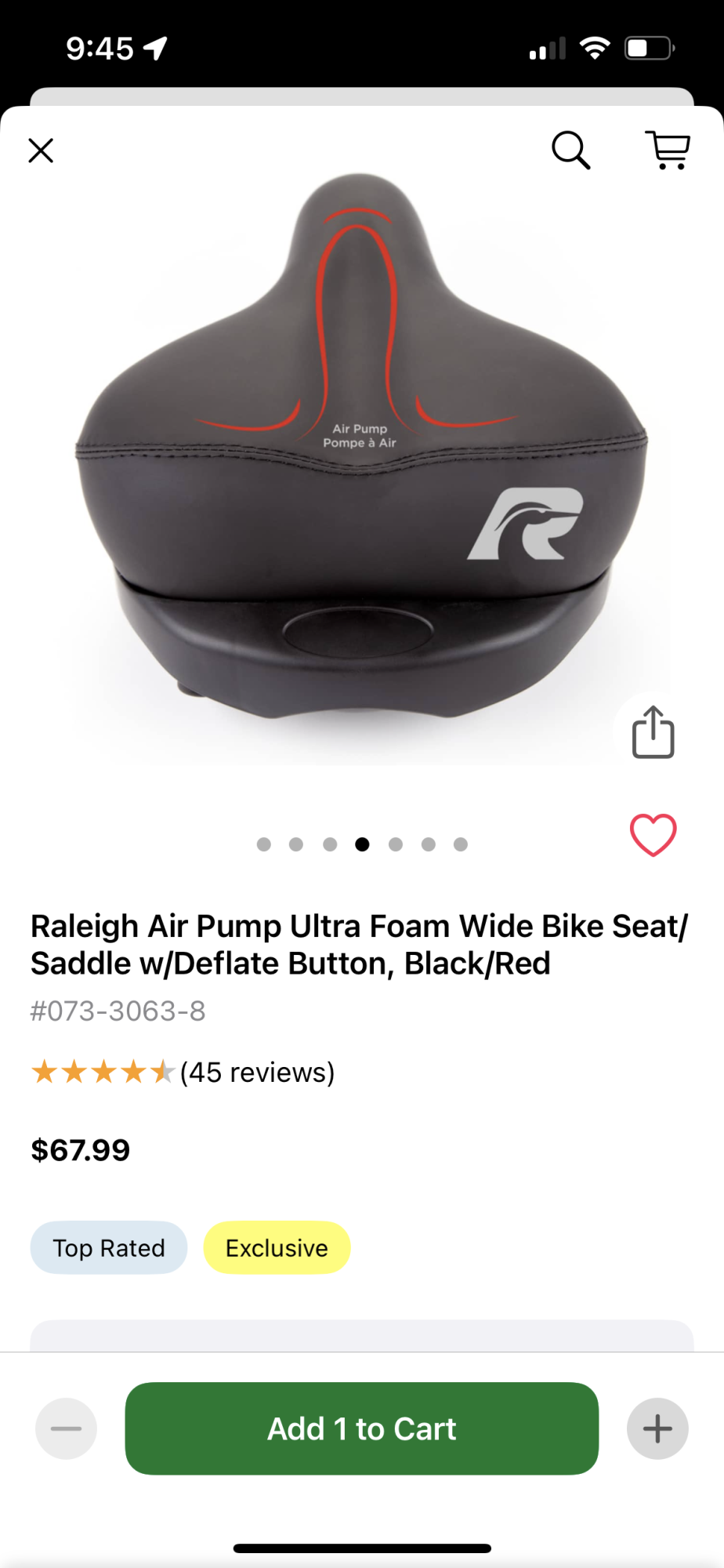Share this Raleigh bike seat
This screenshot has width=724, height=1568.
pos(653,732)
